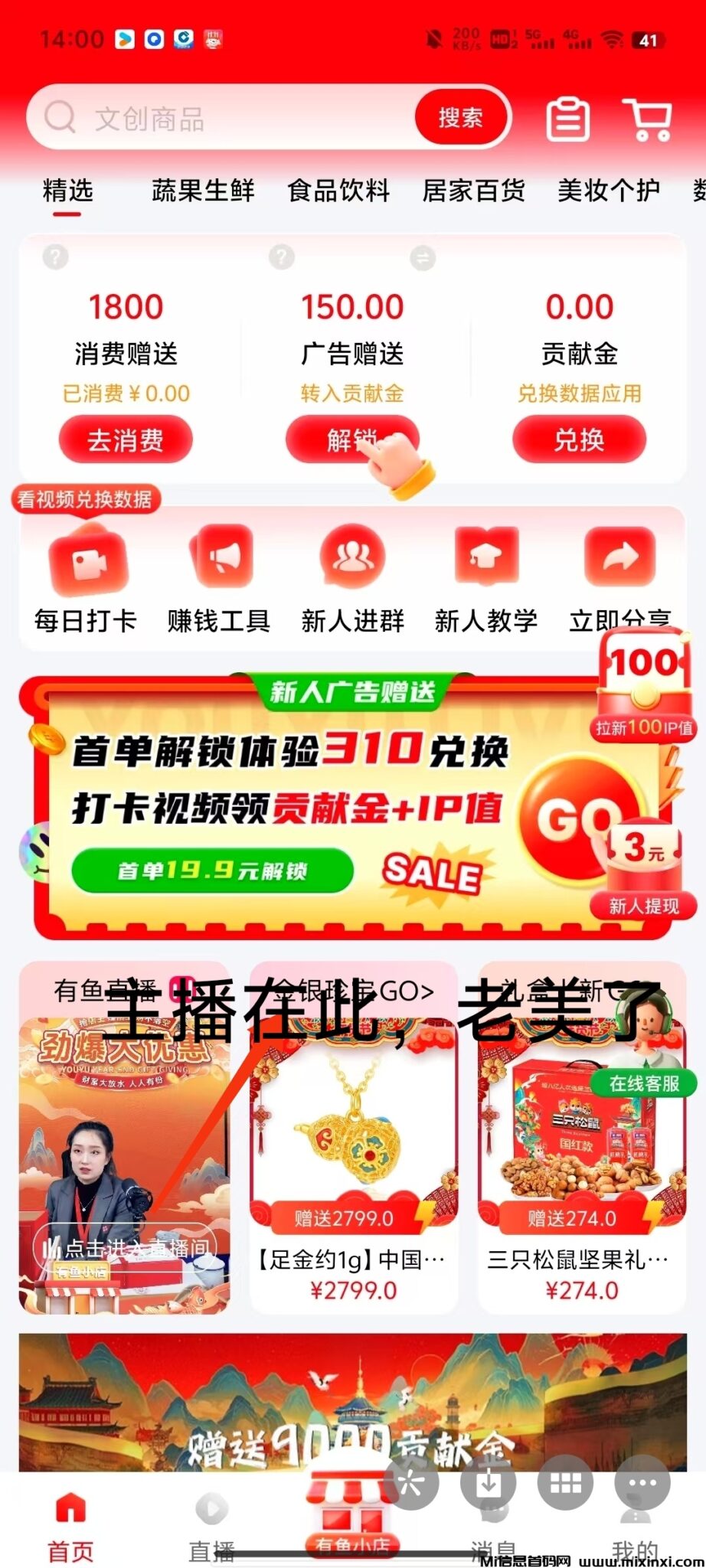Tap the 去消费 button
706x1568 pixels.
point(126,439)
